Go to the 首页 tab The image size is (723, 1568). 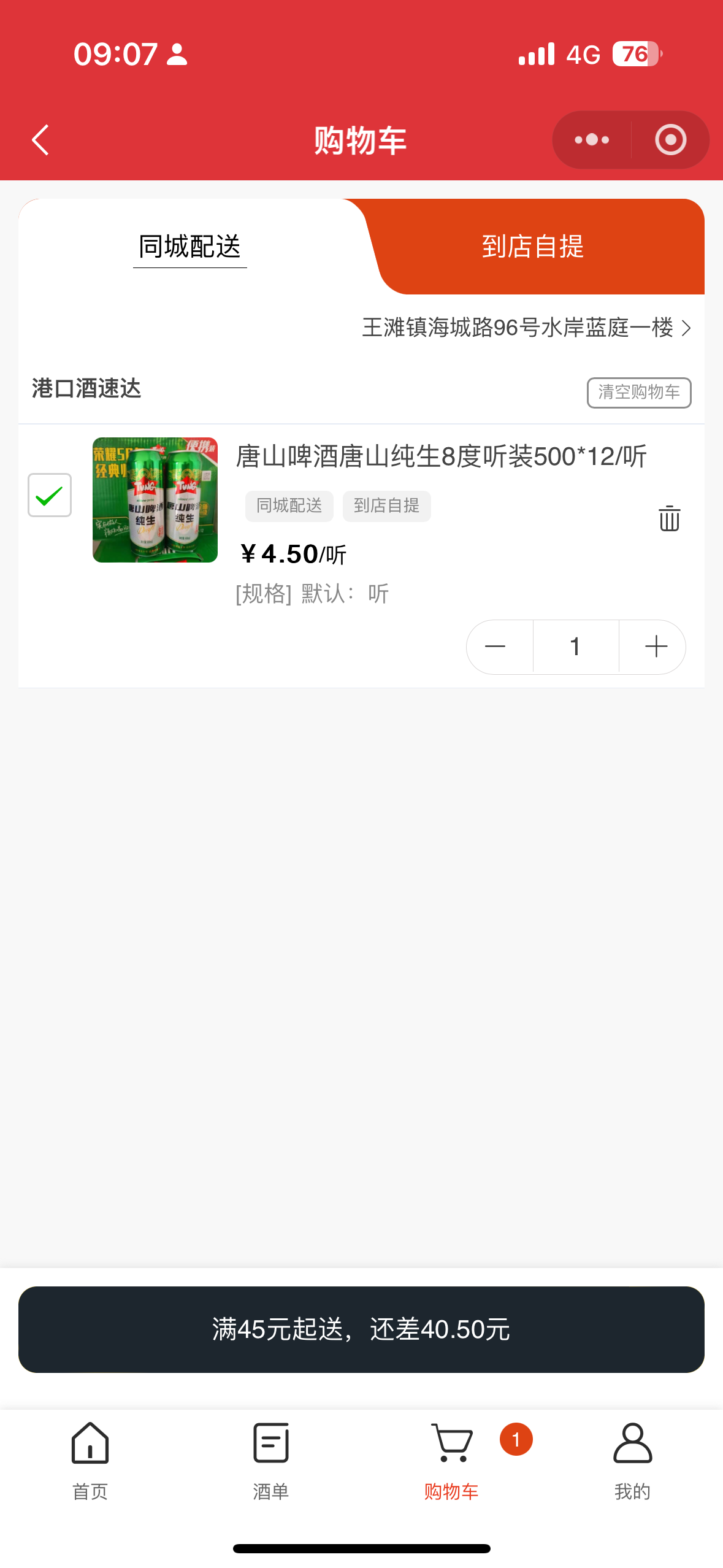[90, 1461]
